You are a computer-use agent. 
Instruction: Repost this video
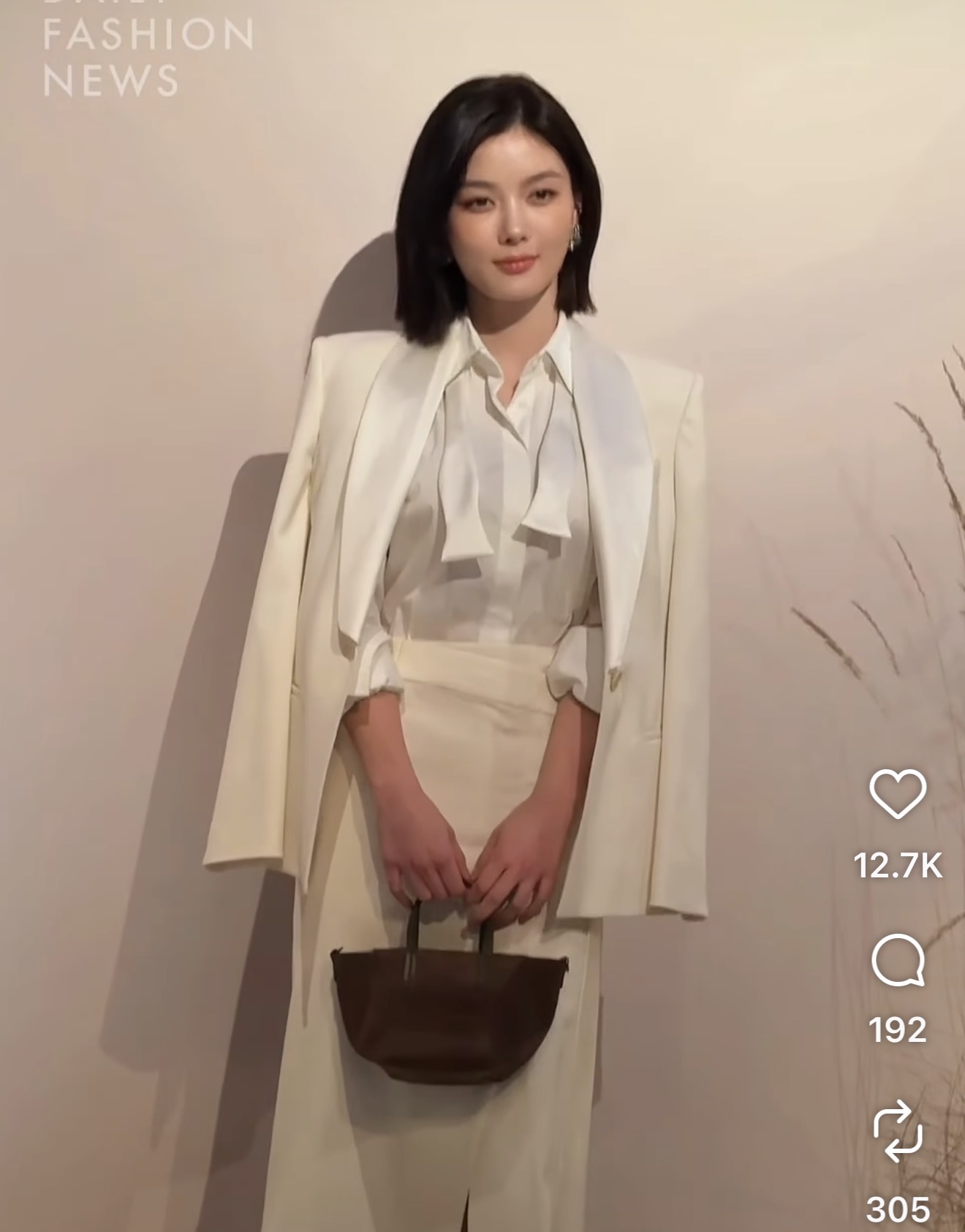898,1132
